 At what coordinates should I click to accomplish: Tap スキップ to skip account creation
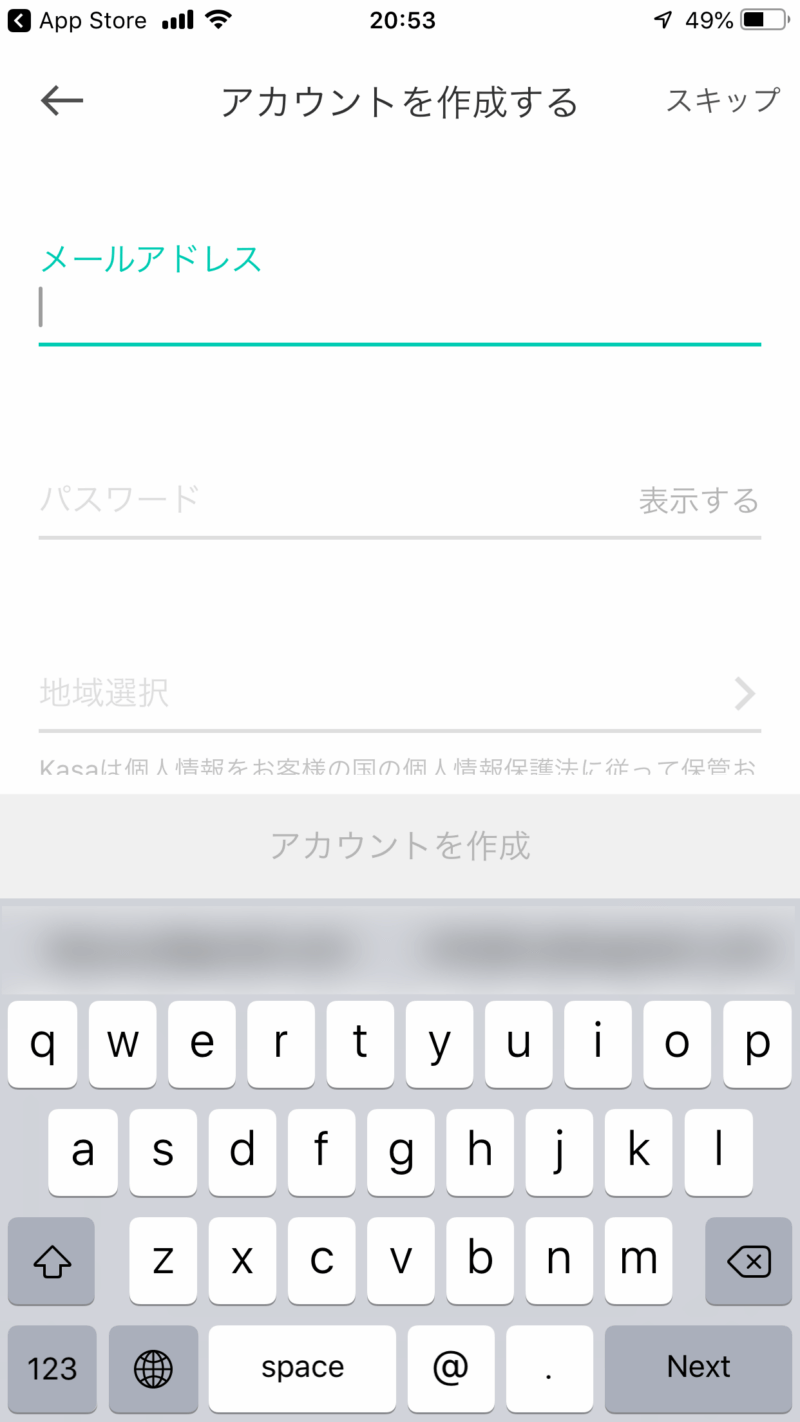(722, 100)
